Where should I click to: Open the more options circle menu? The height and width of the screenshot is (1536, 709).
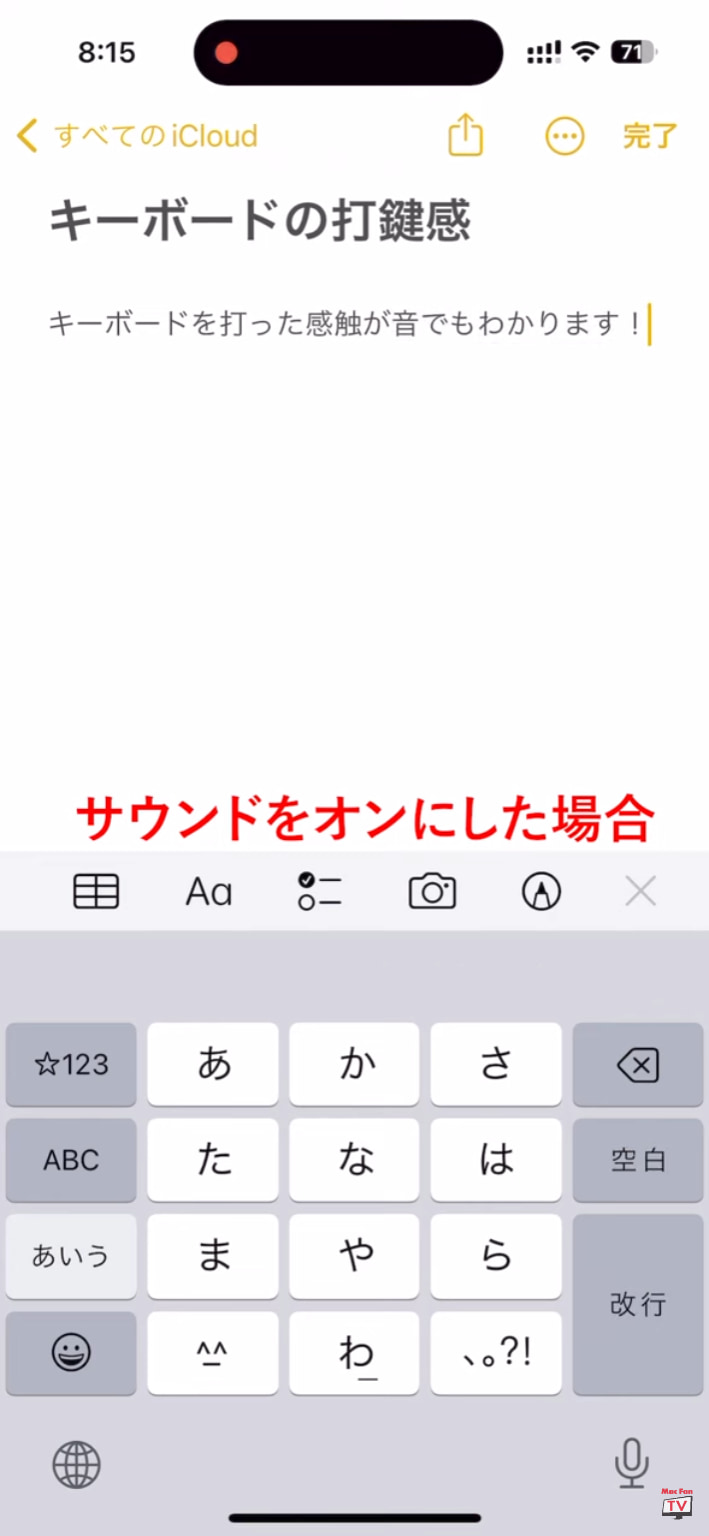564,136
